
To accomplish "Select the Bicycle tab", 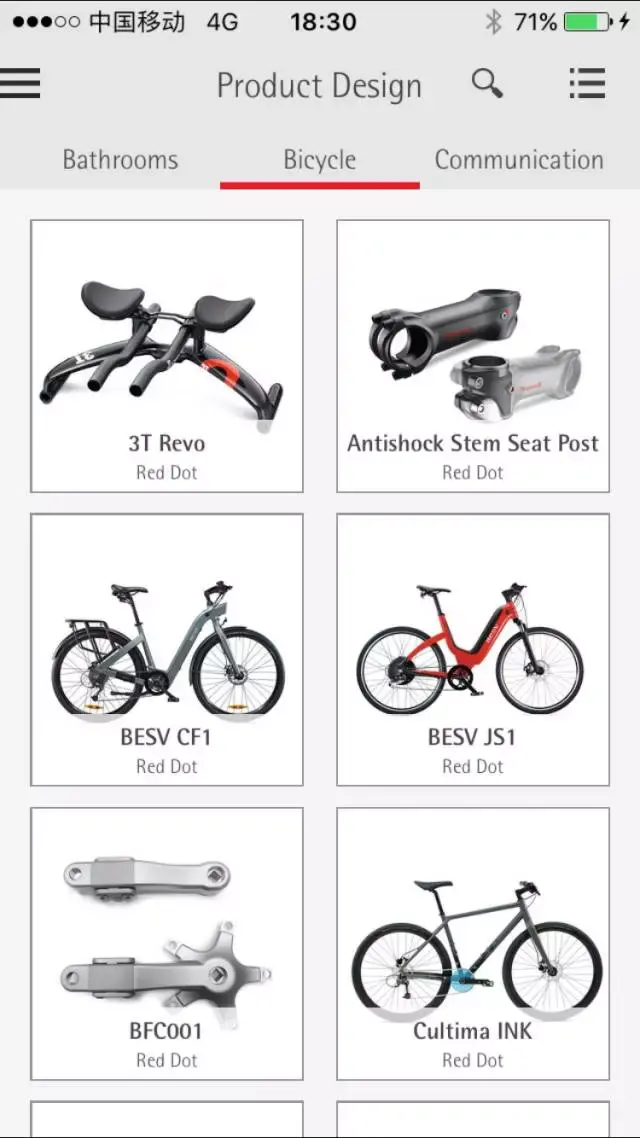I will point(320,160).
